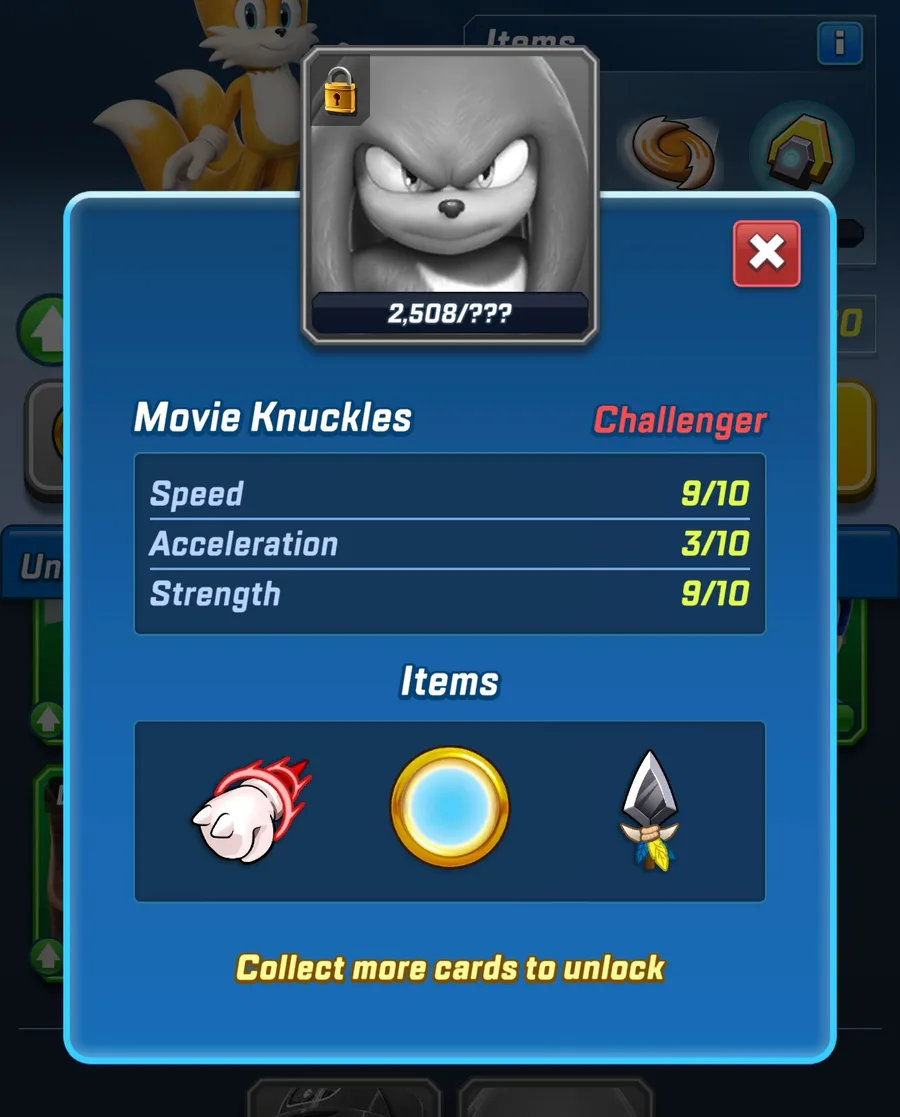
Task: Select the golden ring portal item
Action: 450,807
